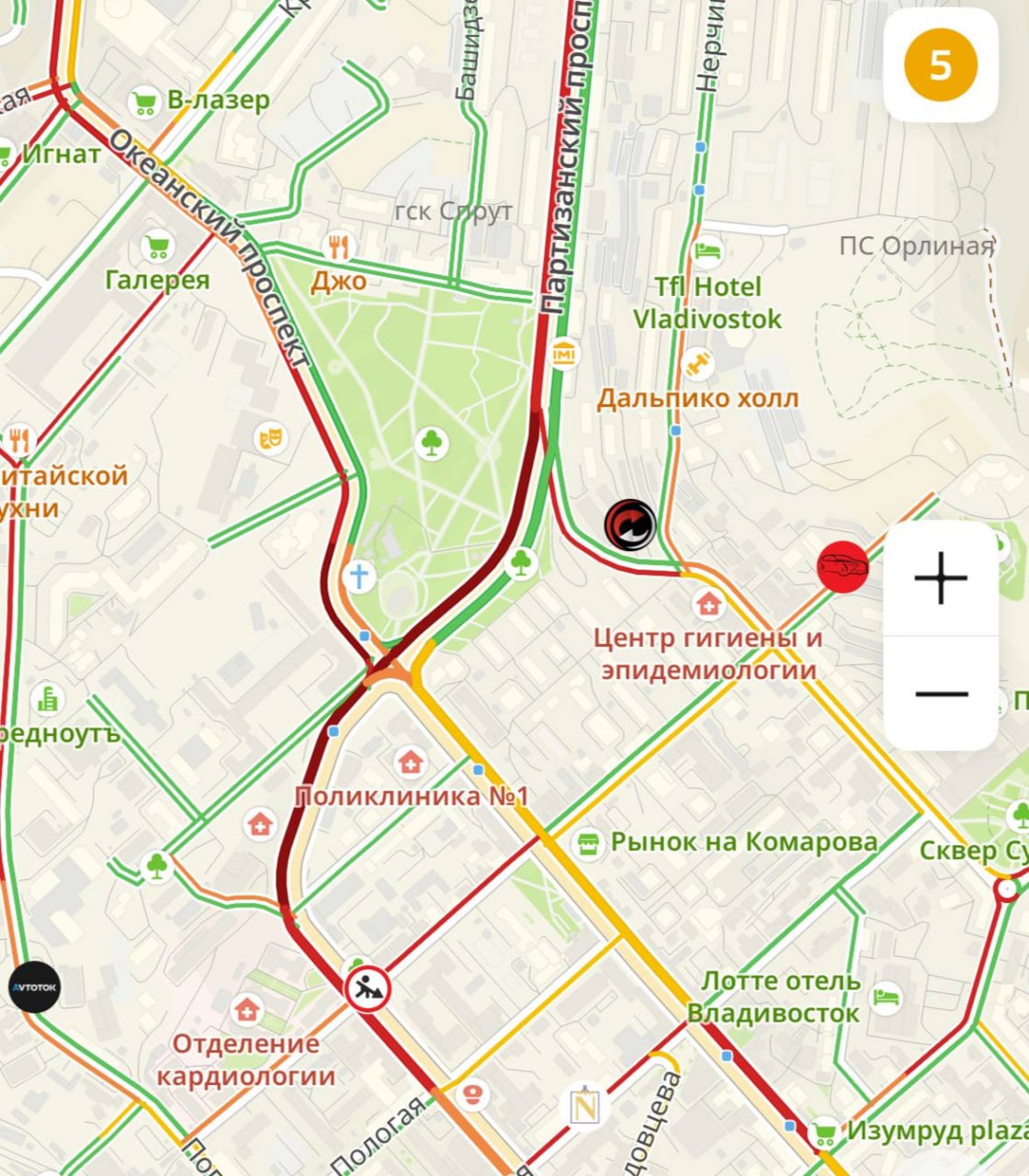Zoom out of the map
The width and height of the screenshot is (1029, 1176).
(941, 694)
